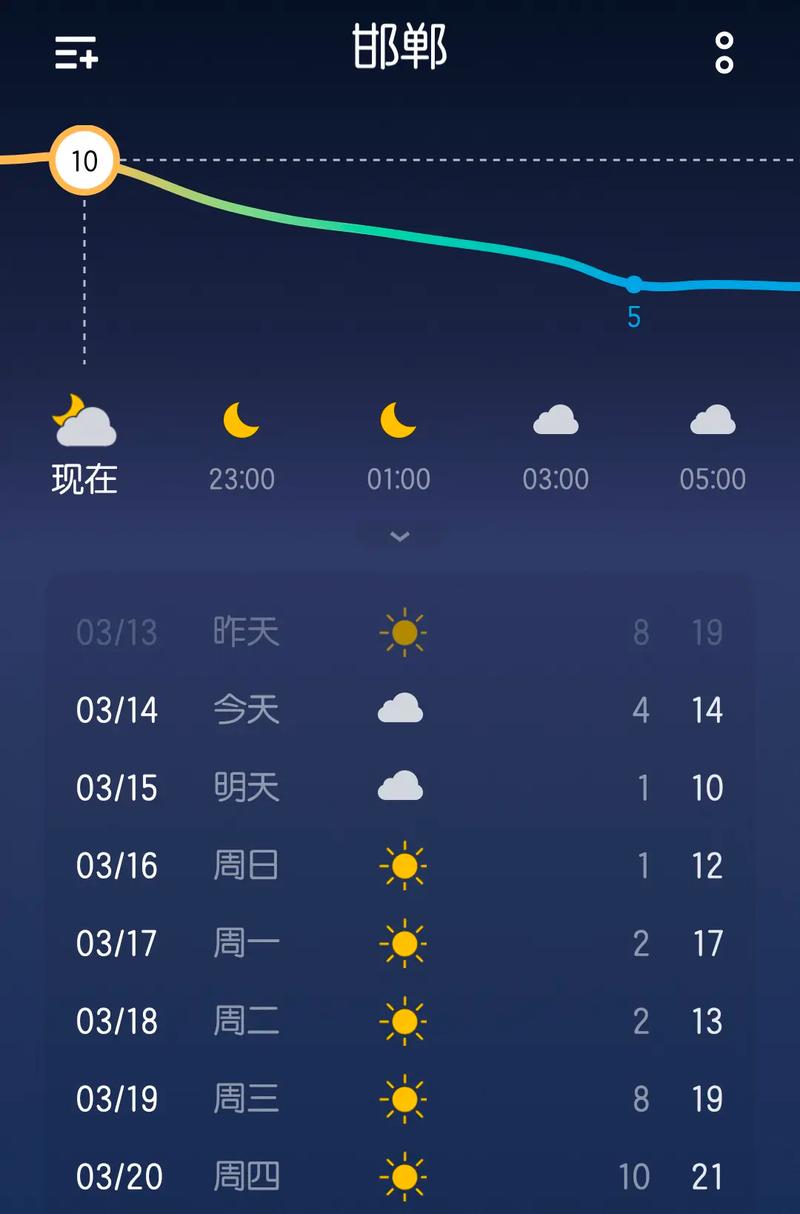
Task: Select the blue 5-degree marker on the chart
Action: click(633, 285)
